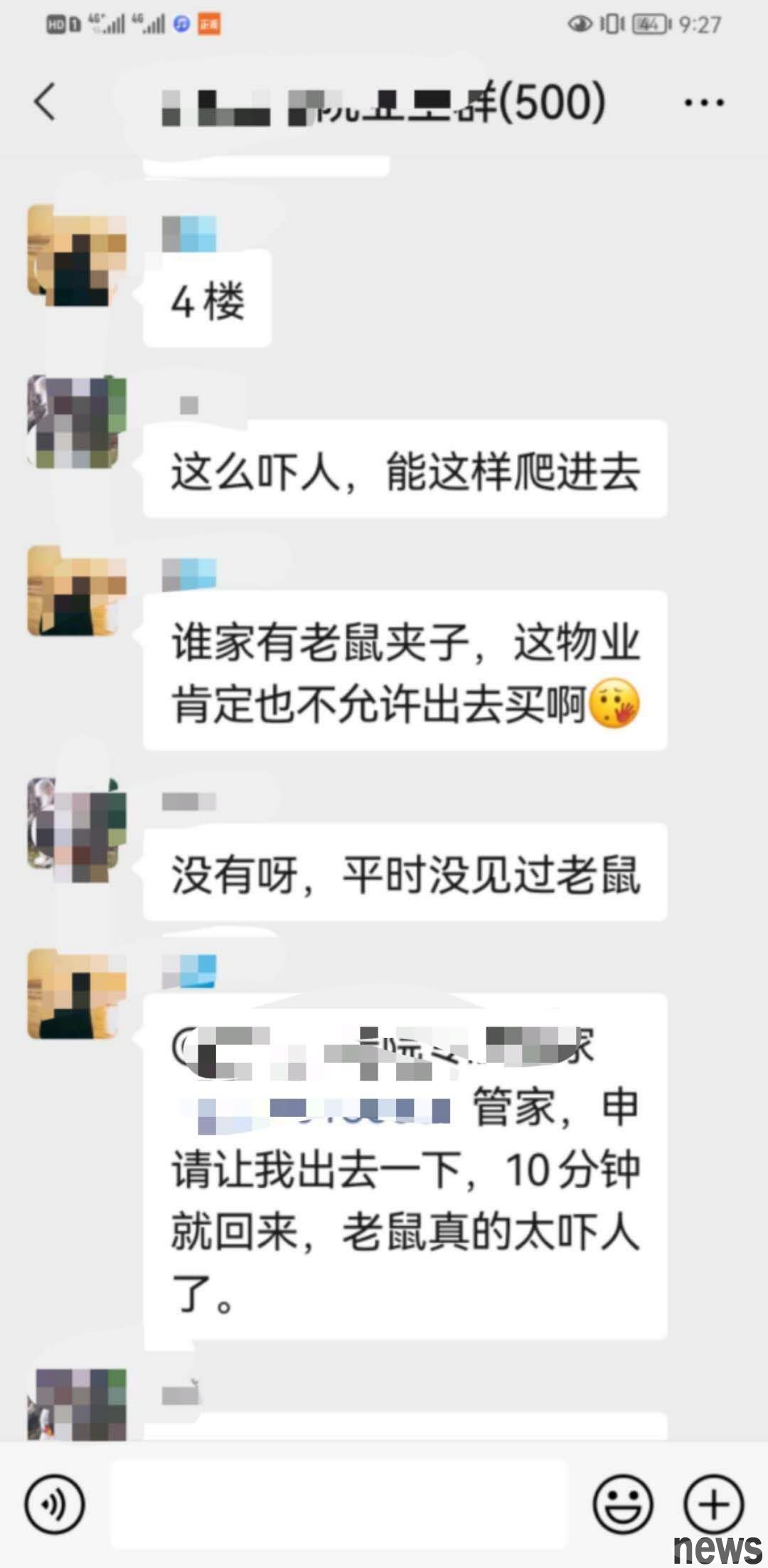
Task: Open avatar beside the "管家，申请让我出去" message
Action: coord(77,994)
